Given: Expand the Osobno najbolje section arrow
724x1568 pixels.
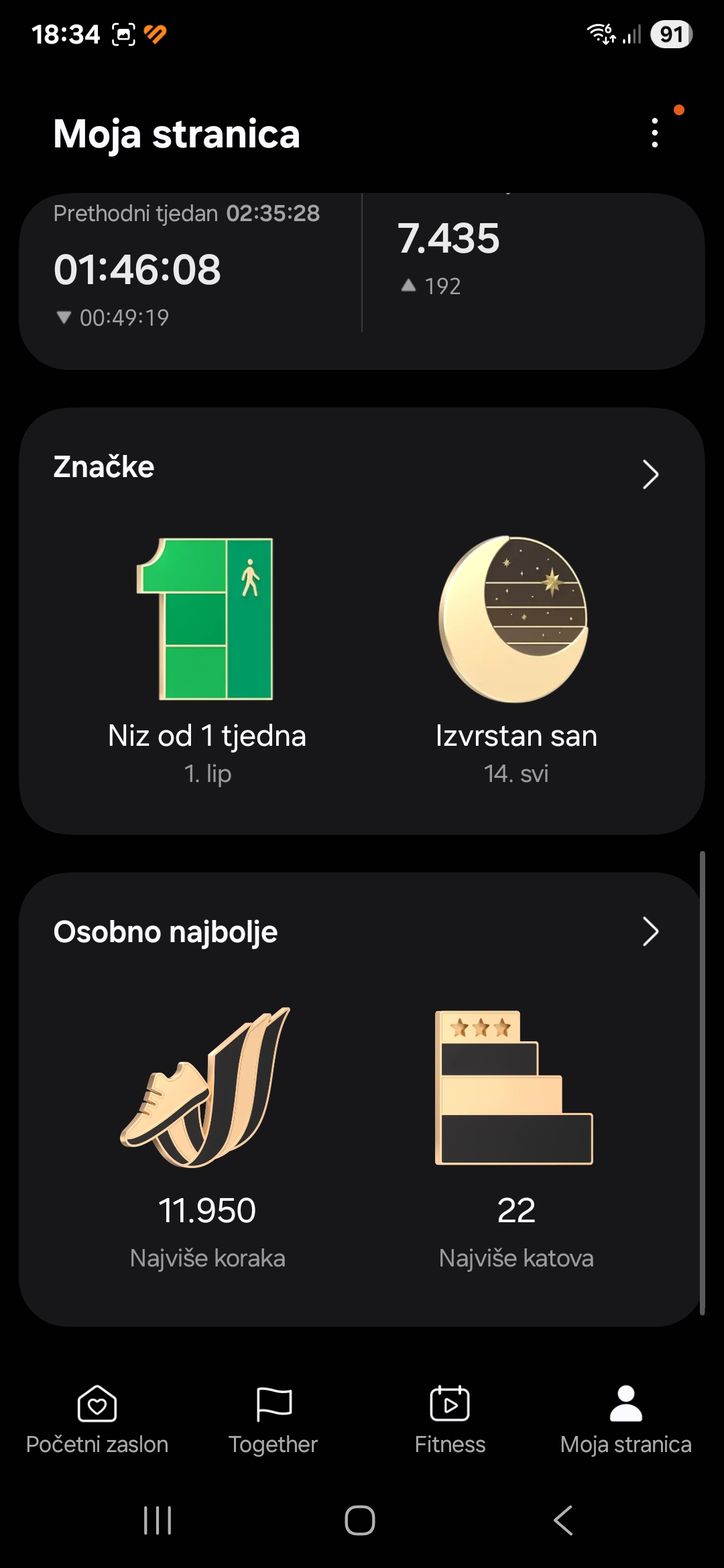Looking at the screenshot, I should click(650, 931).
